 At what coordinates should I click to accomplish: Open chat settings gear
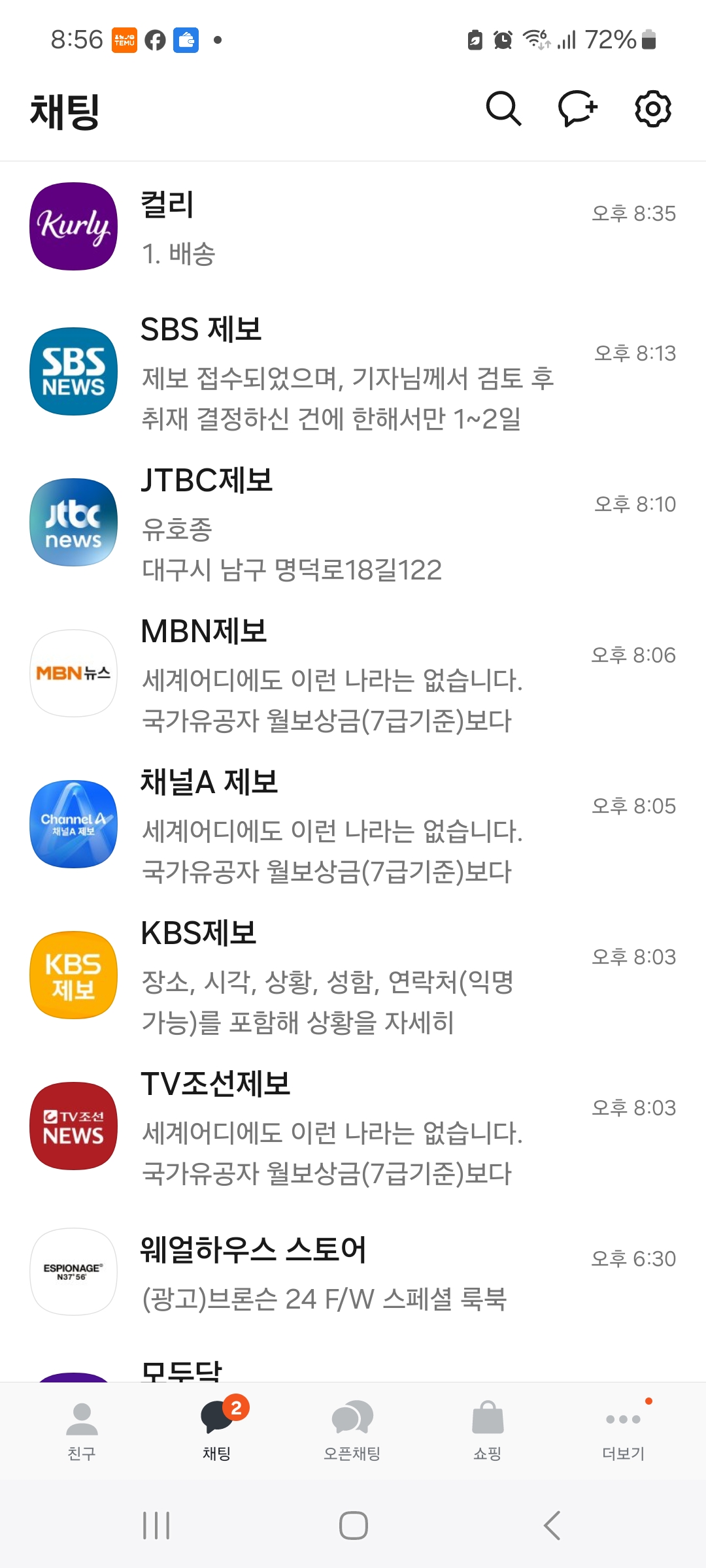pyautogui.click(x=653, y=108)
